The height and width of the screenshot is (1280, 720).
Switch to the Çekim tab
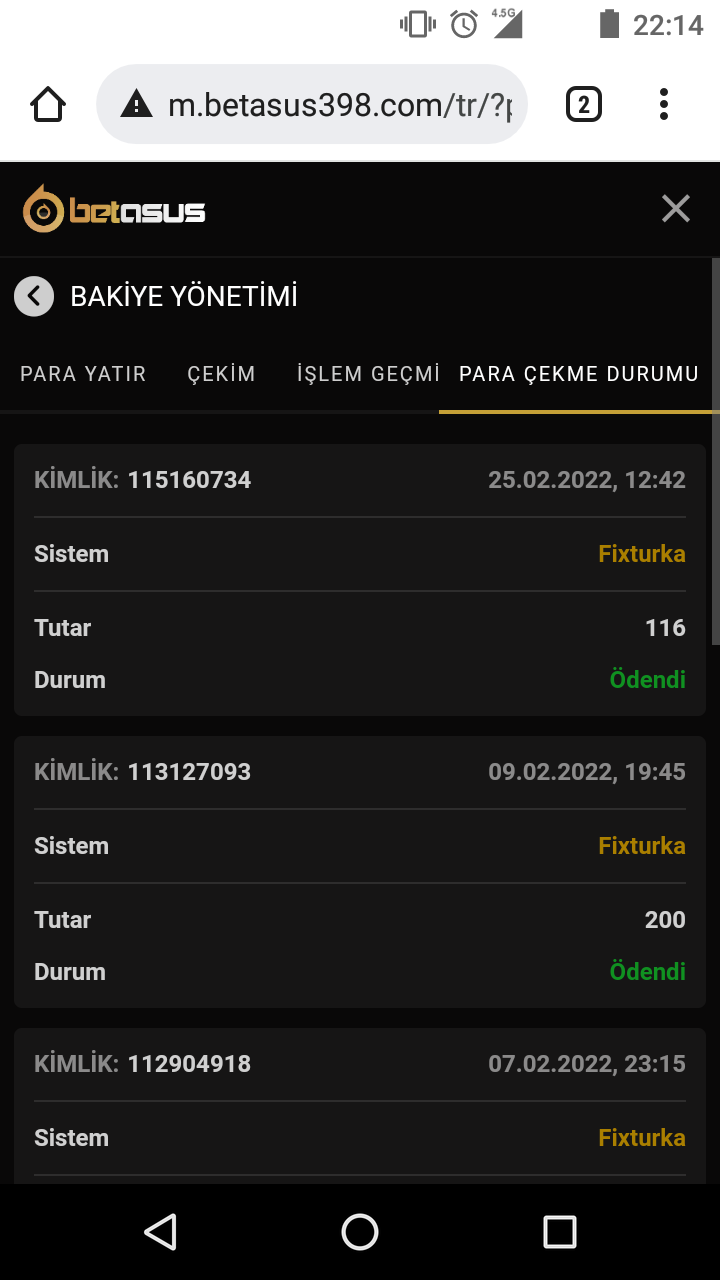221,374
